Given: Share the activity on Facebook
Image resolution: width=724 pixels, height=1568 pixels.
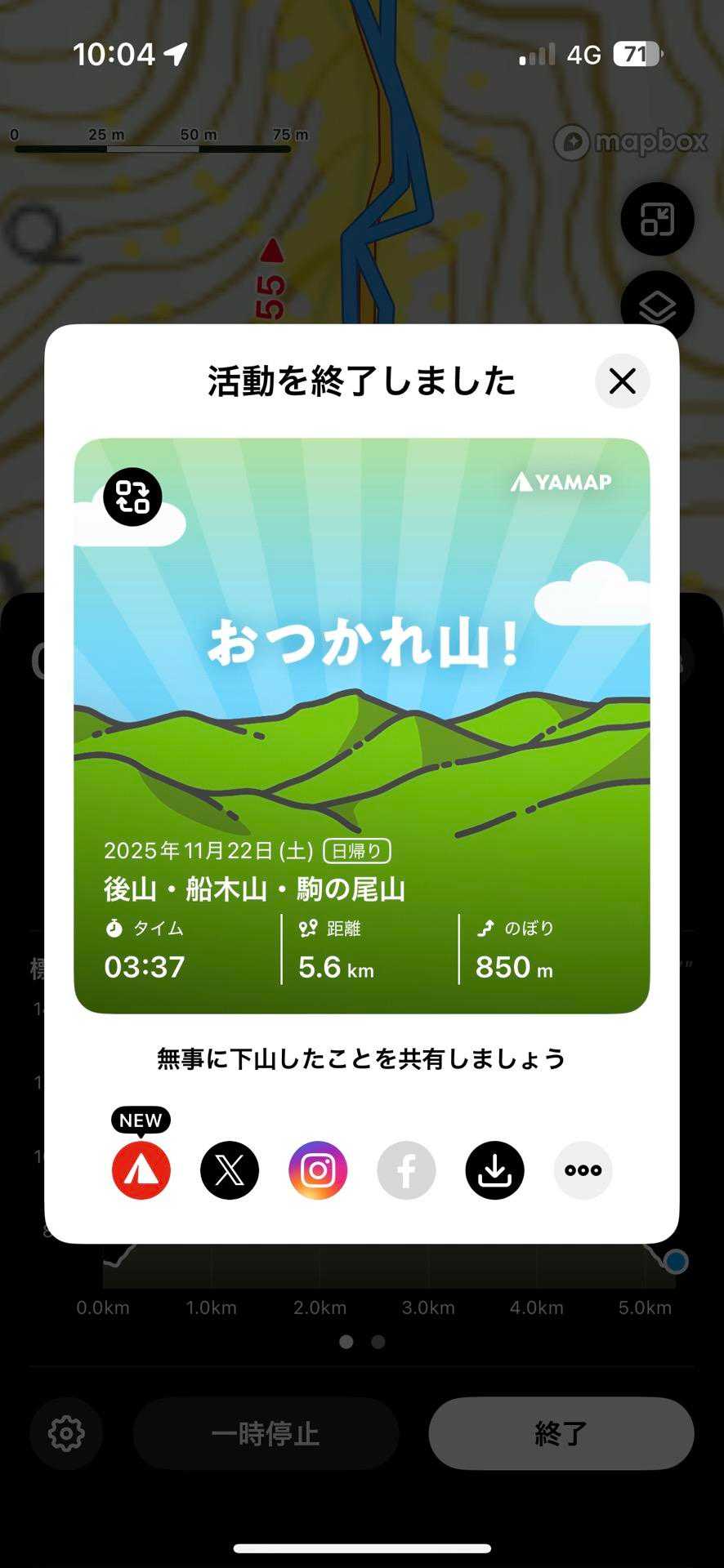Looking at the screenshot, I should (x=406, y=1169).
